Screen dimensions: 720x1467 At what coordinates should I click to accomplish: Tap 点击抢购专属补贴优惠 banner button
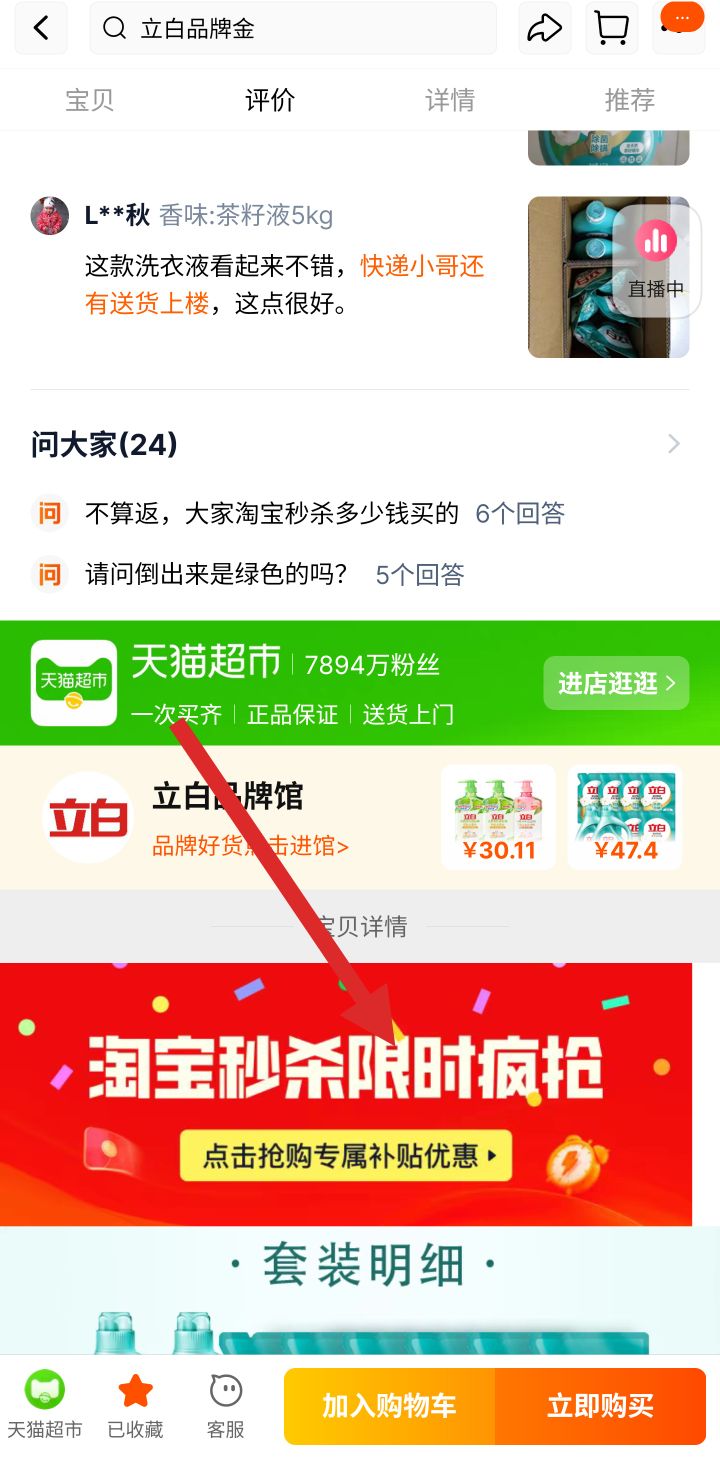[346, 1156]
